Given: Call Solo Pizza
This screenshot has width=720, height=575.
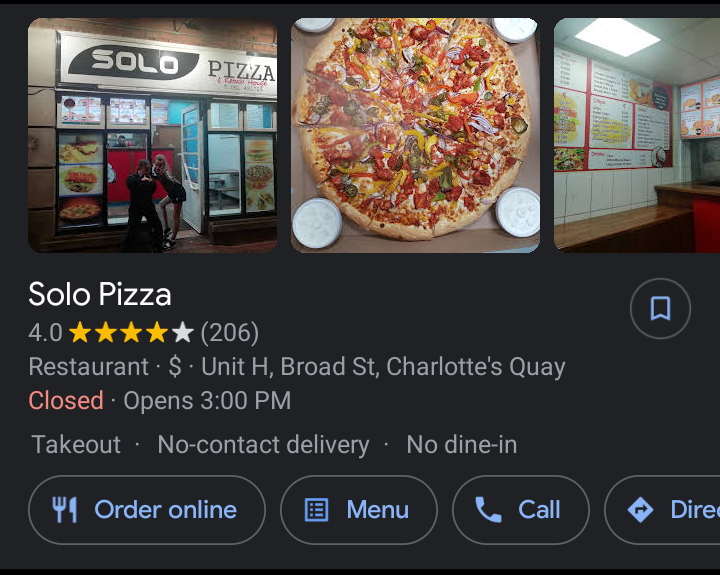Looking at the screenshot, I should [x=520, y=510].
